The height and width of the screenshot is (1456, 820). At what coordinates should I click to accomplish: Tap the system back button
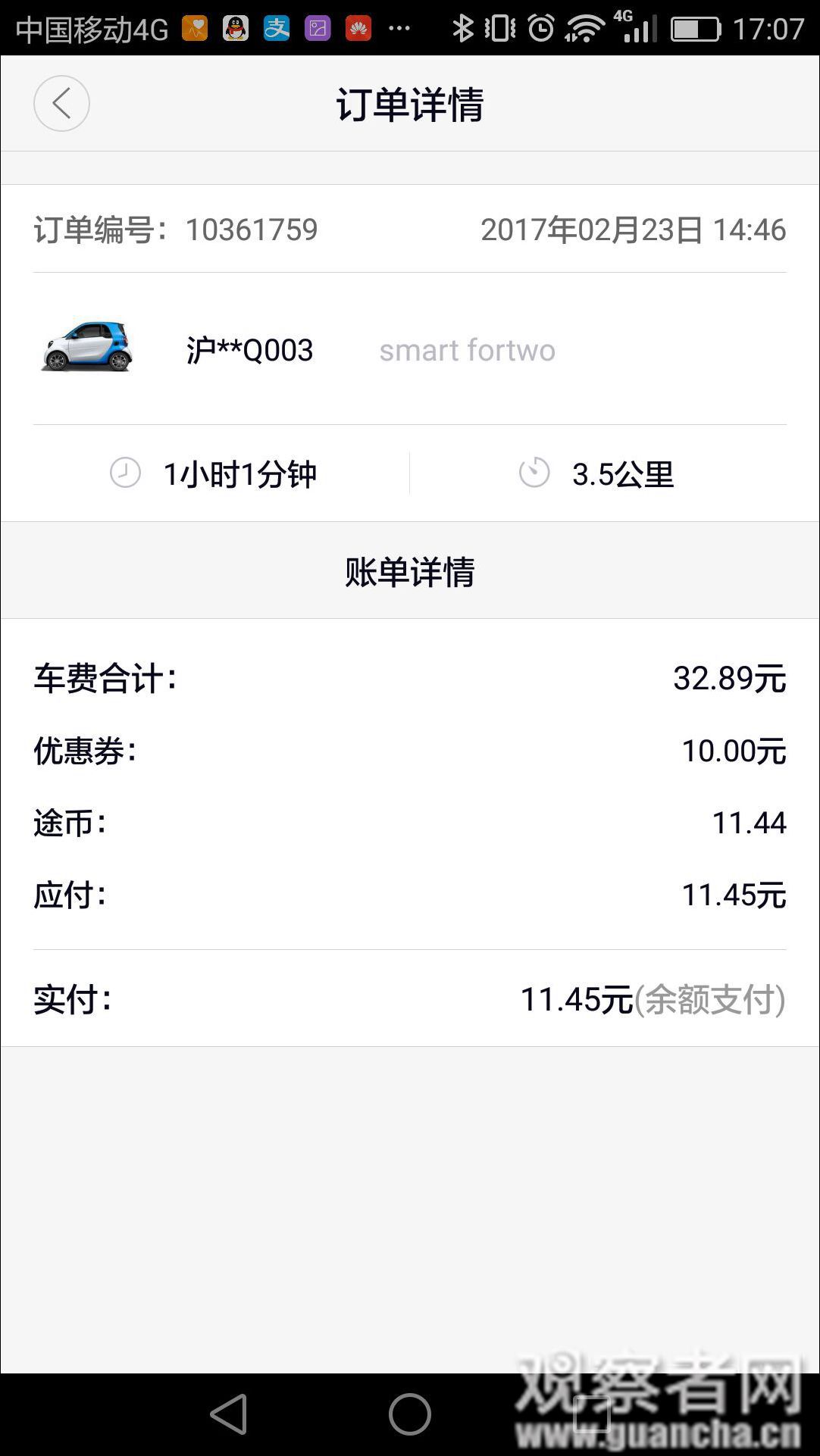point(229,1414)
